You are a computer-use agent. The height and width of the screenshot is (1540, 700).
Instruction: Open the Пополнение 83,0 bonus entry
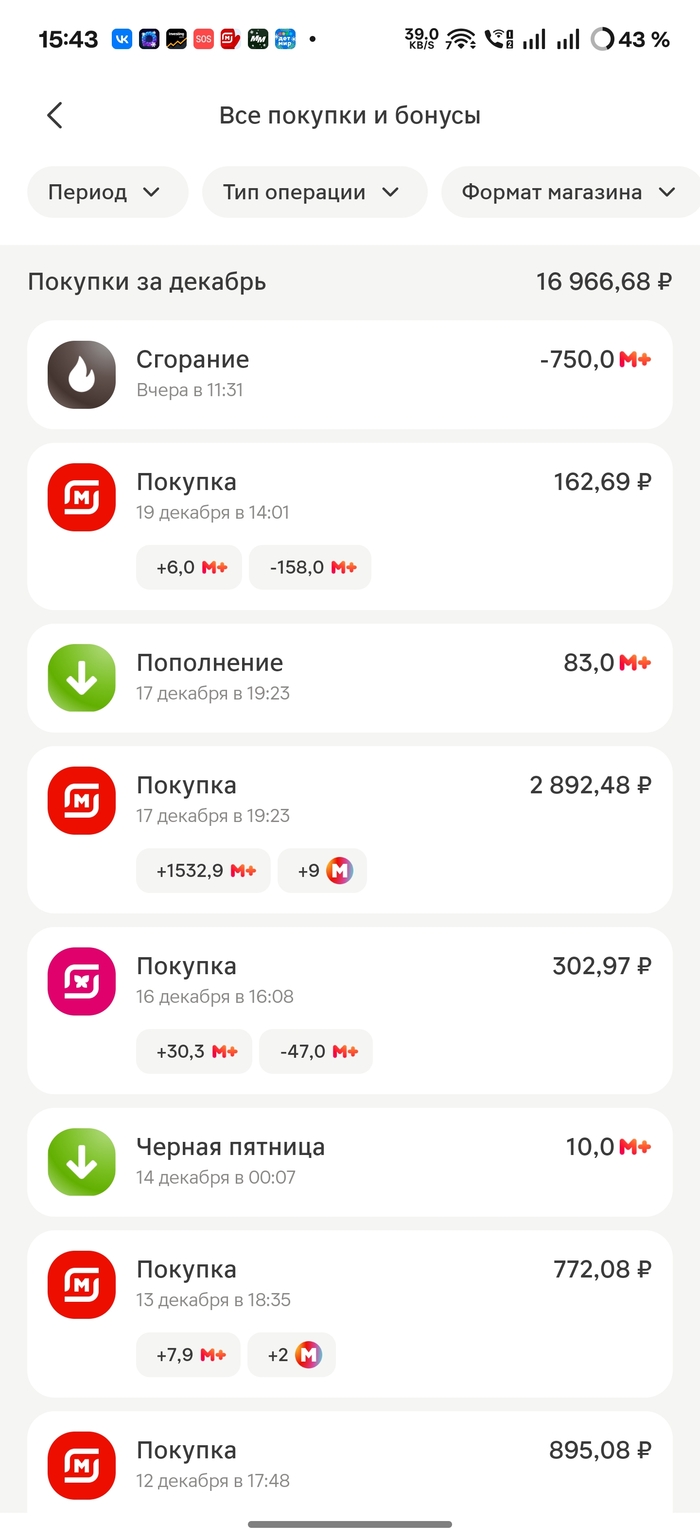click(x=349, y=677)
